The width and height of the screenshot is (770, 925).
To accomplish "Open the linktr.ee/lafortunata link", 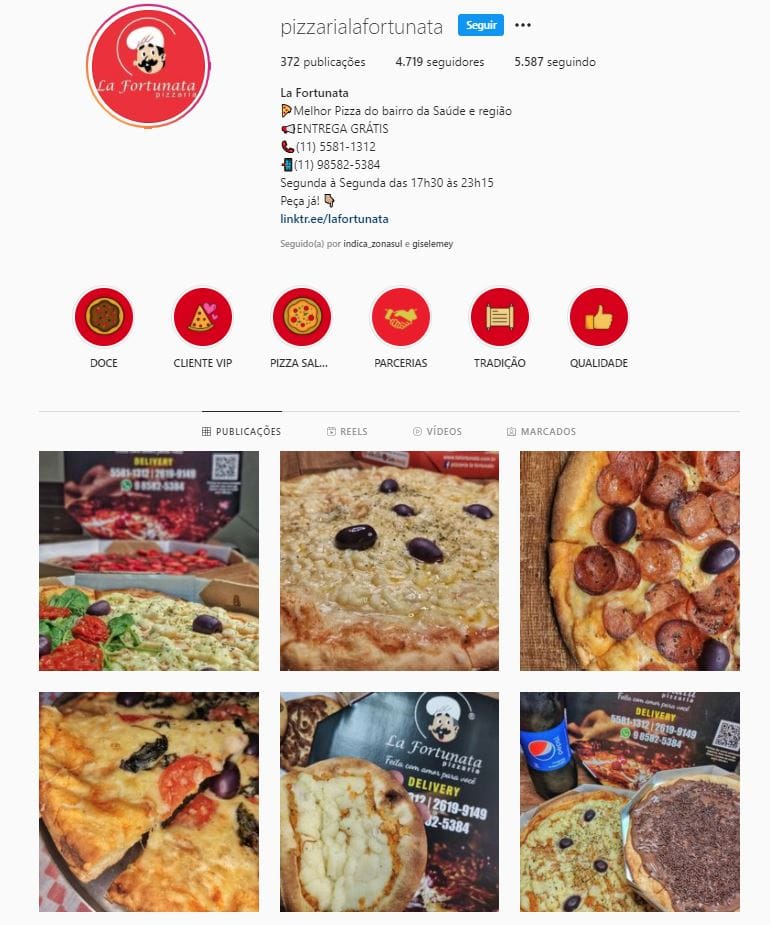I will [334, 218].
